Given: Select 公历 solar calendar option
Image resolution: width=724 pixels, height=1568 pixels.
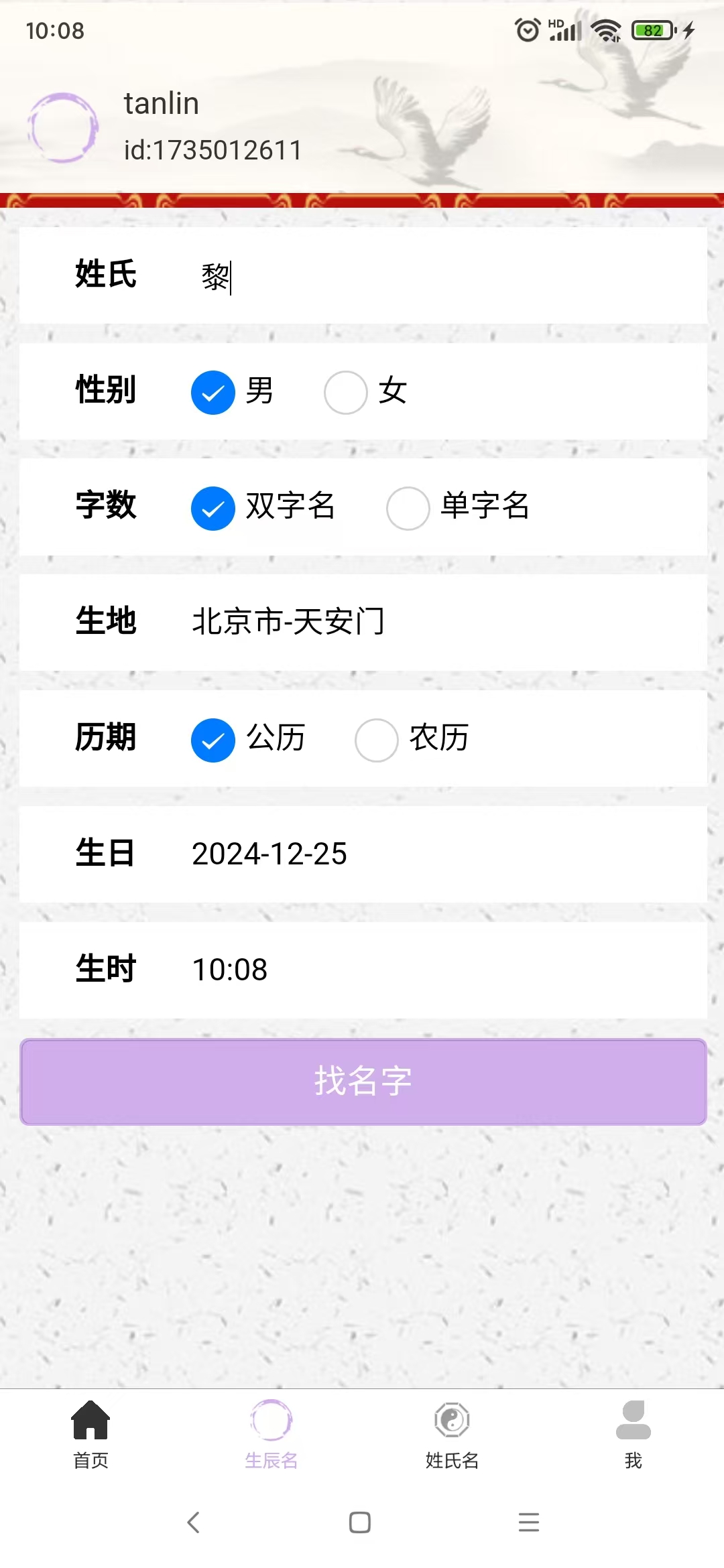Looking at the screenshot, I should pos(213,740).
